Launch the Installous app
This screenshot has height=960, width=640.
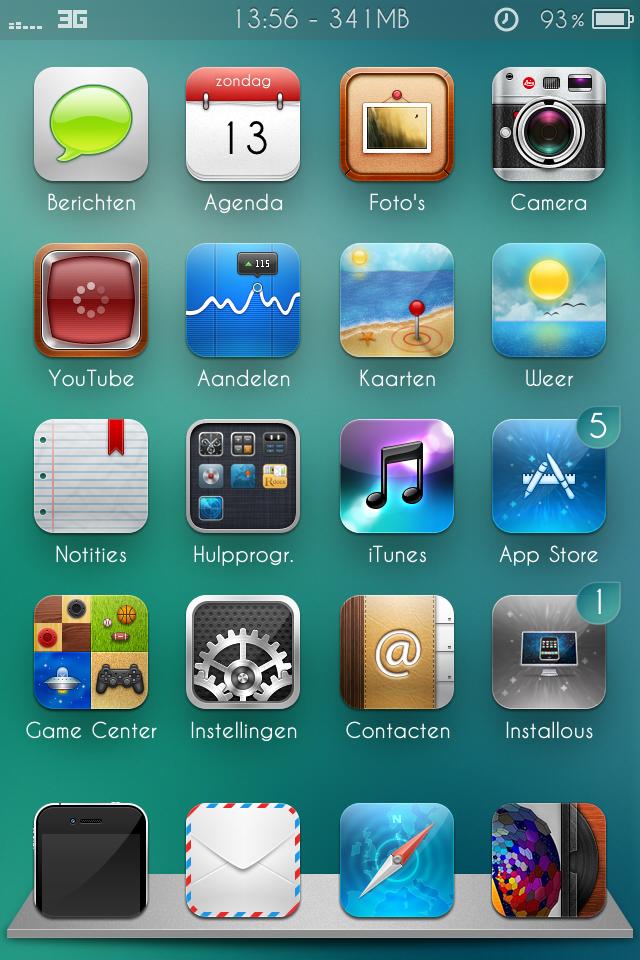[x=549, y=652]
